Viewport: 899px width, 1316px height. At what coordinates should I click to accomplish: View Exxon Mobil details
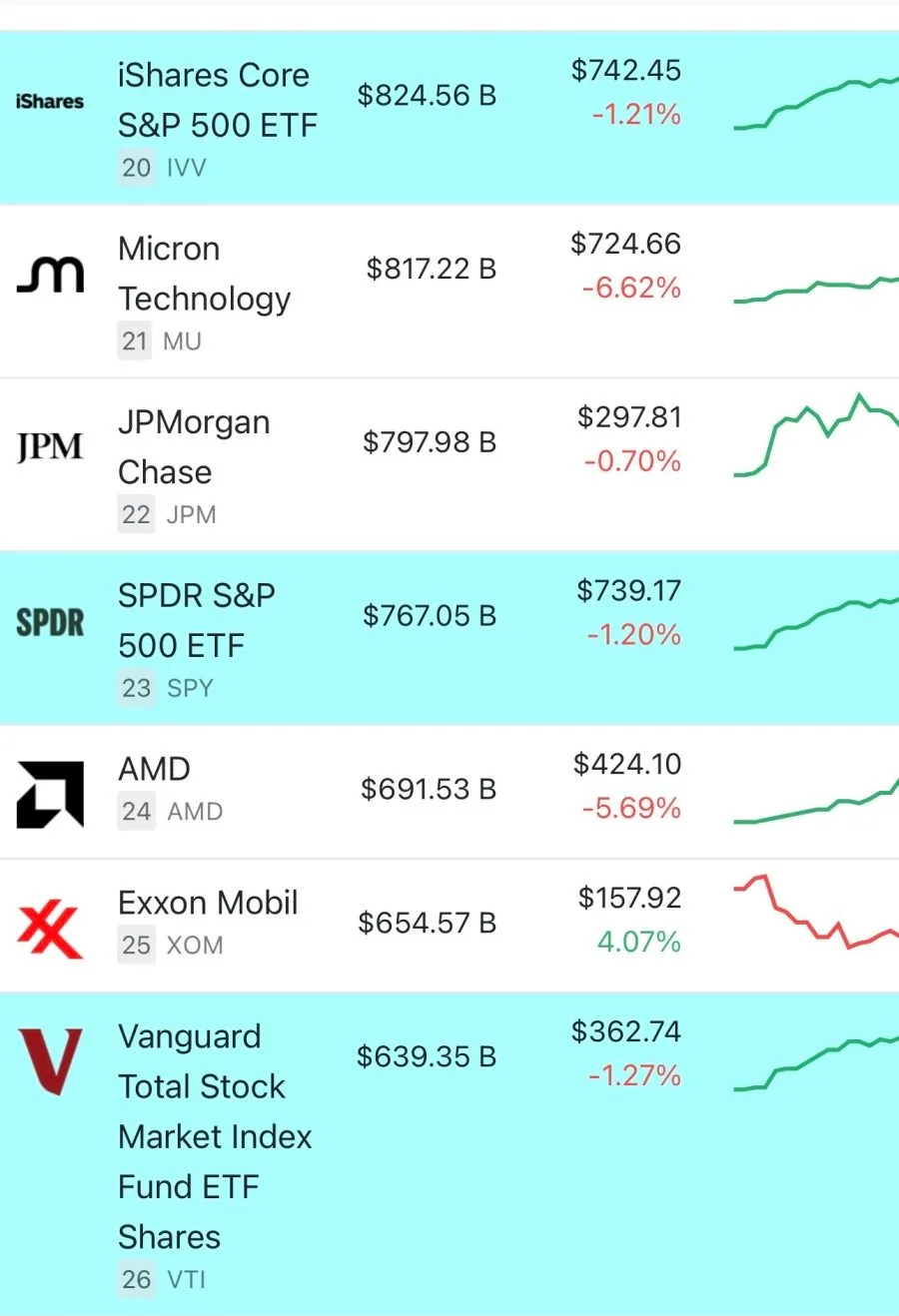point(449,926)
